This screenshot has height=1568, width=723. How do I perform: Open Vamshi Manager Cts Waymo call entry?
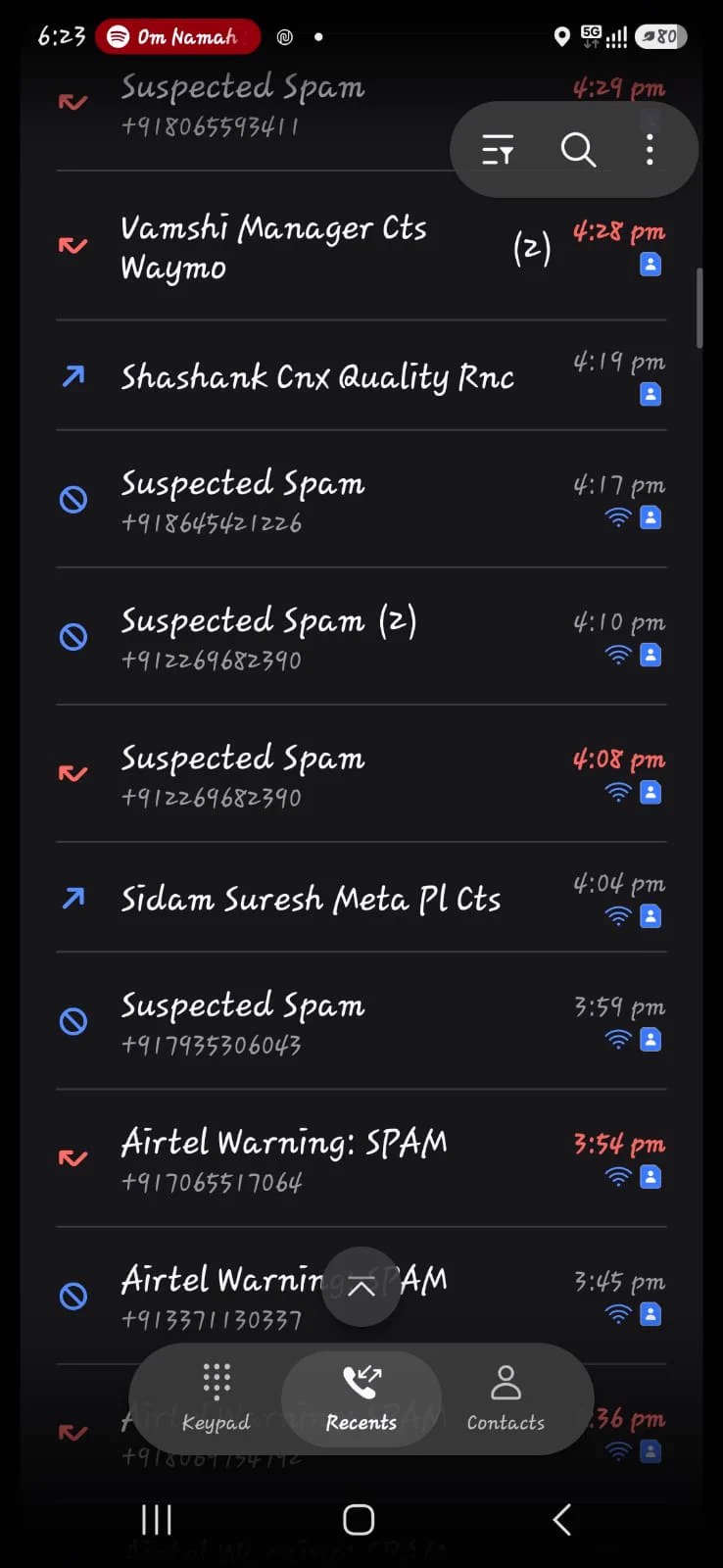pos(361,247)
